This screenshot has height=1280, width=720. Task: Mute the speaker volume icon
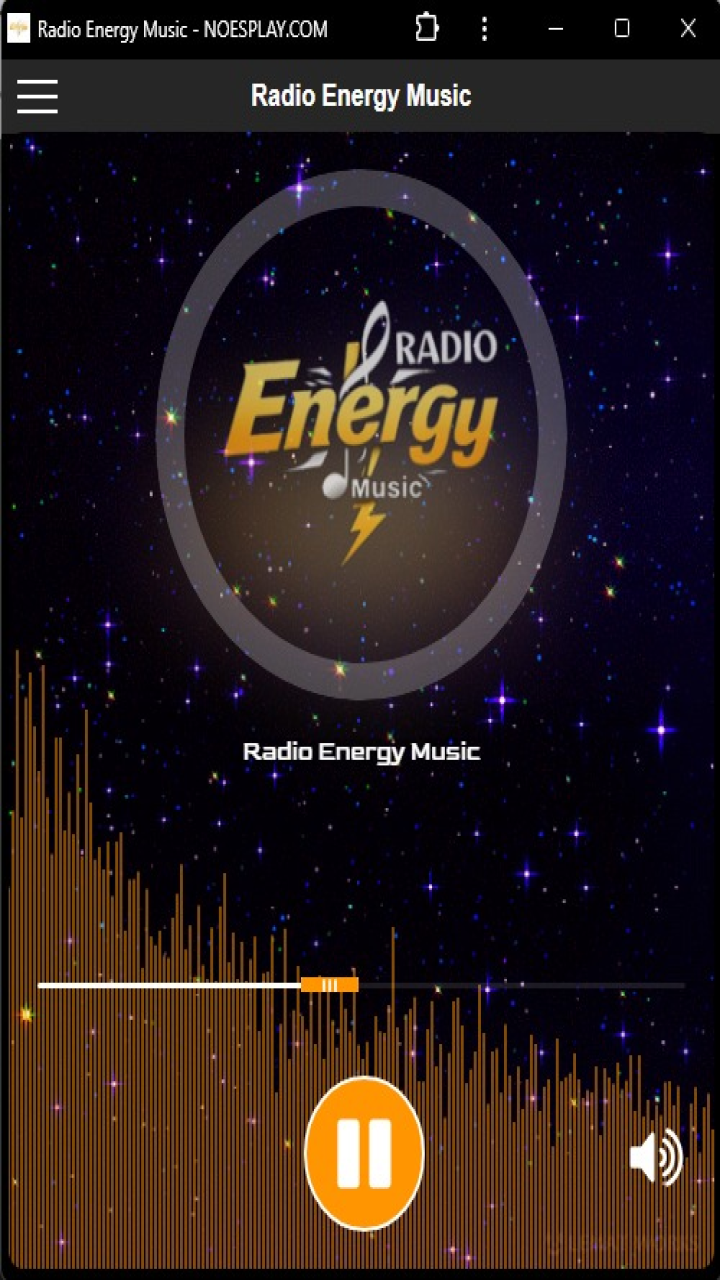click(655, 1158)
